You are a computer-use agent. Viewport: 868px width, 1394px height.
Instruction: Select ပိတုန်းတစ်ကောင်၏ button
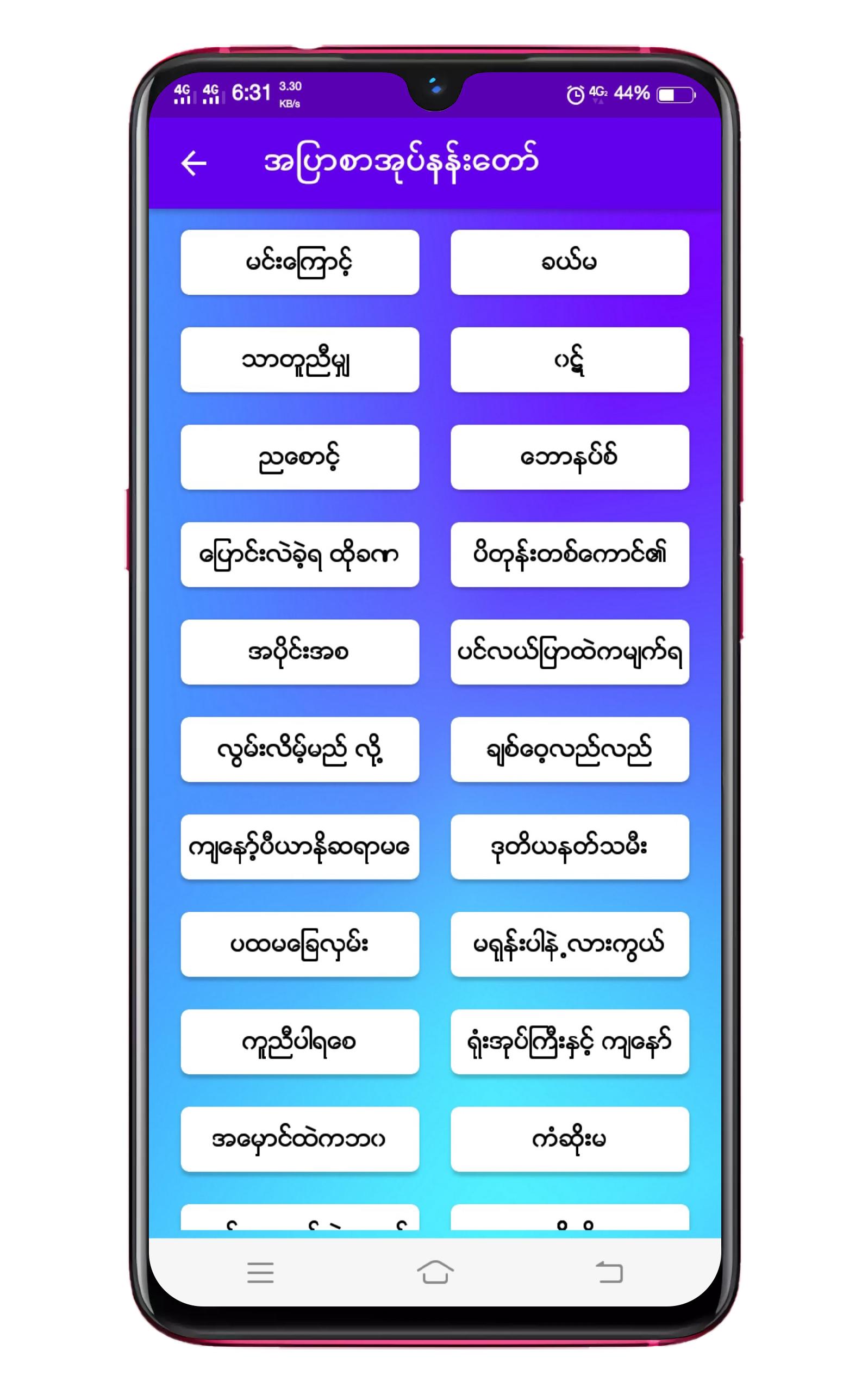570,555
